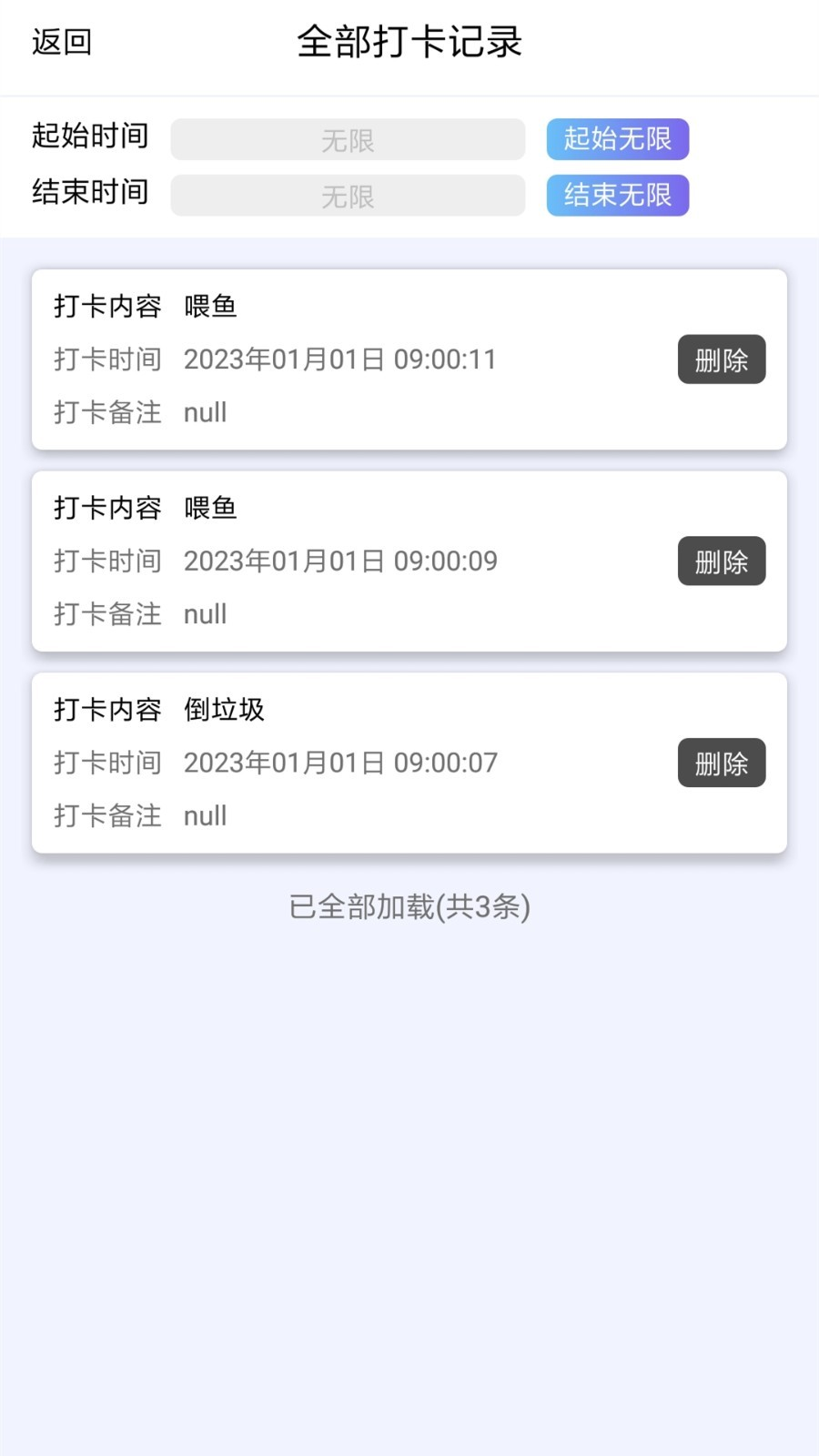This screenshot has width=819, height=1456.
Task: Click the 打卡时间 of 倒垃圾 record
Action: pyautogui.click(x=339, y=763)
